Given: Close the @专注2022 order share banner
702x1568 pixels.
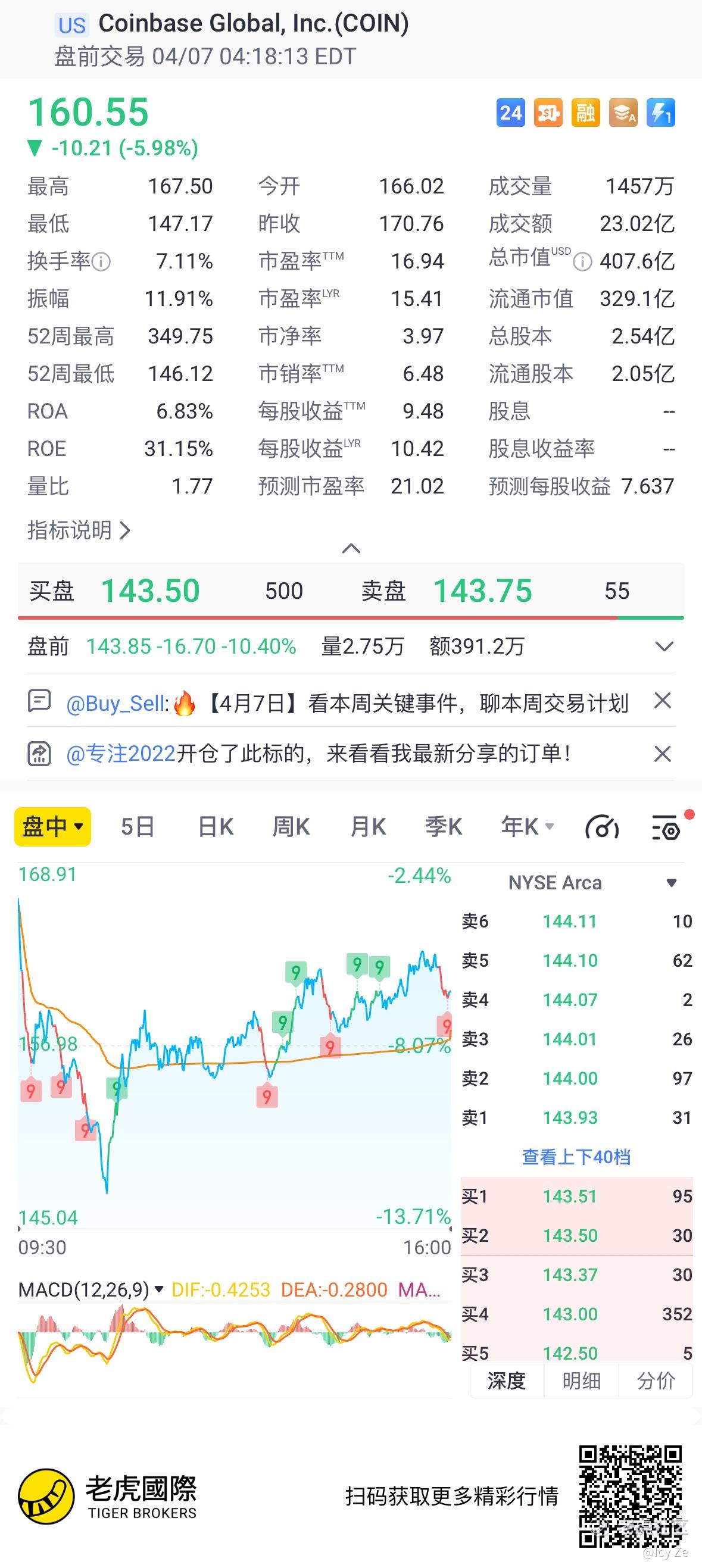Looking at the screenshot, I should point(663,754).
